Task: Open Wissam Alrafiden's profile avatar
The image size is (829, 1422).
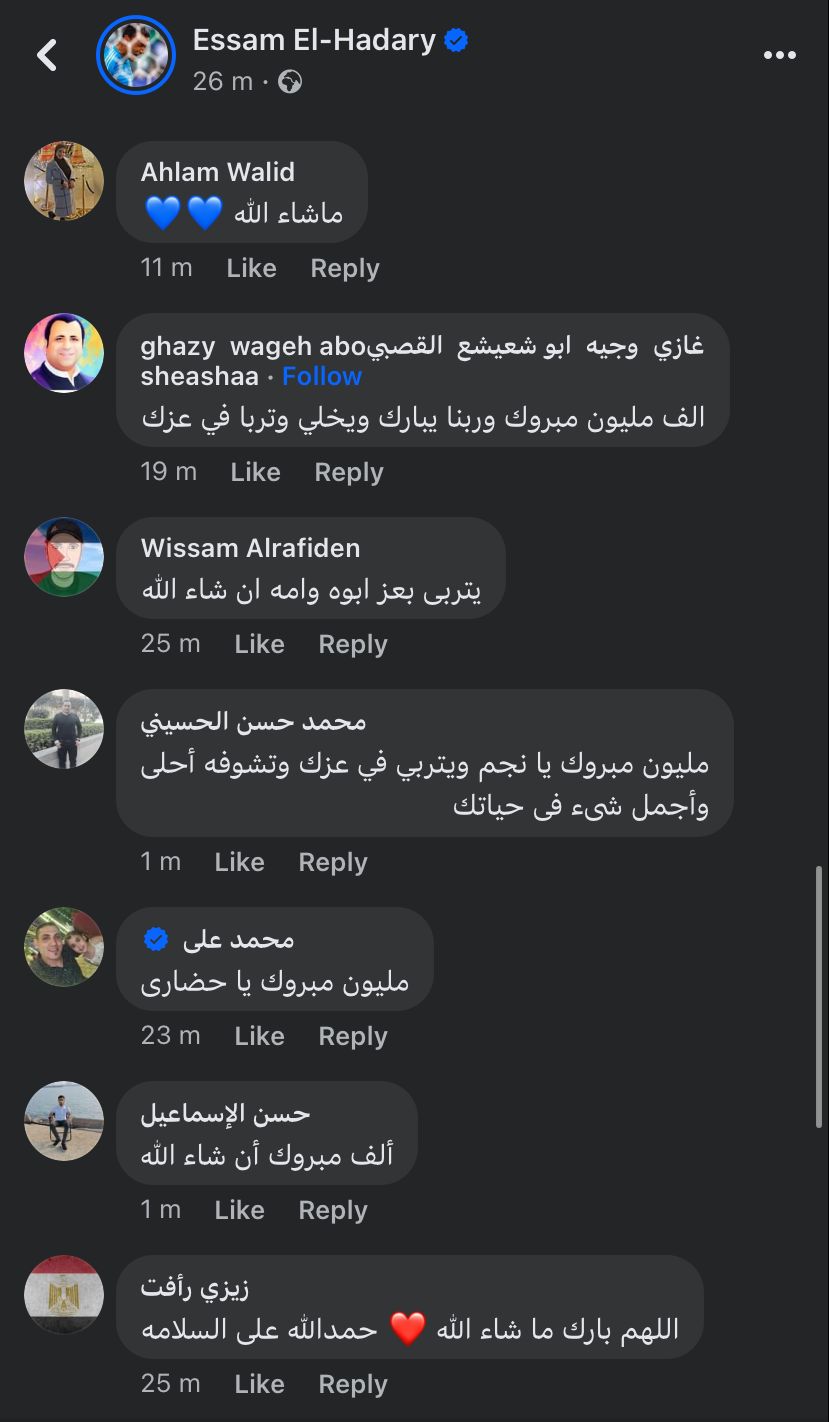Action: click(x=64, y=556)
